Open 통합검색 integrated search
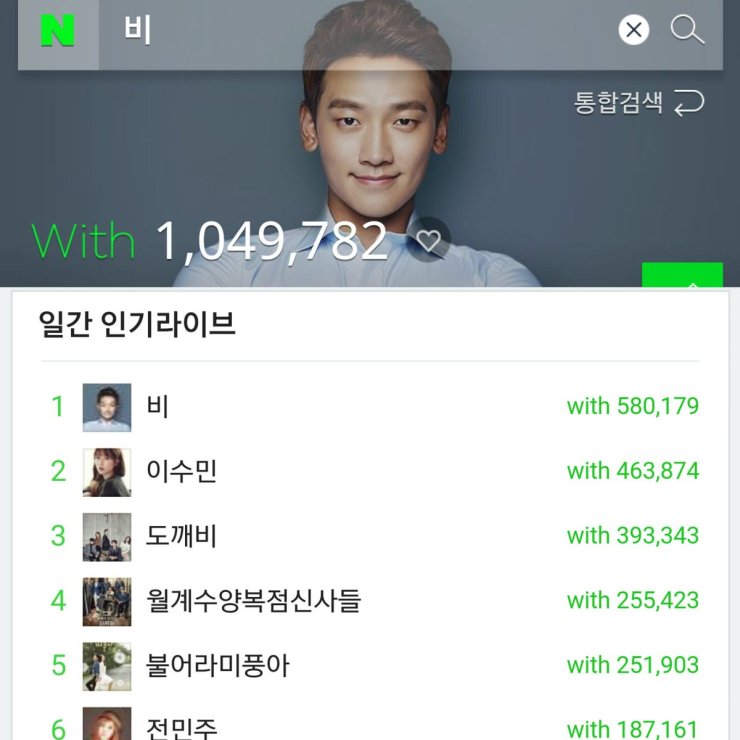The height and width of the screenshot is (740, 740). click(638, 102)
